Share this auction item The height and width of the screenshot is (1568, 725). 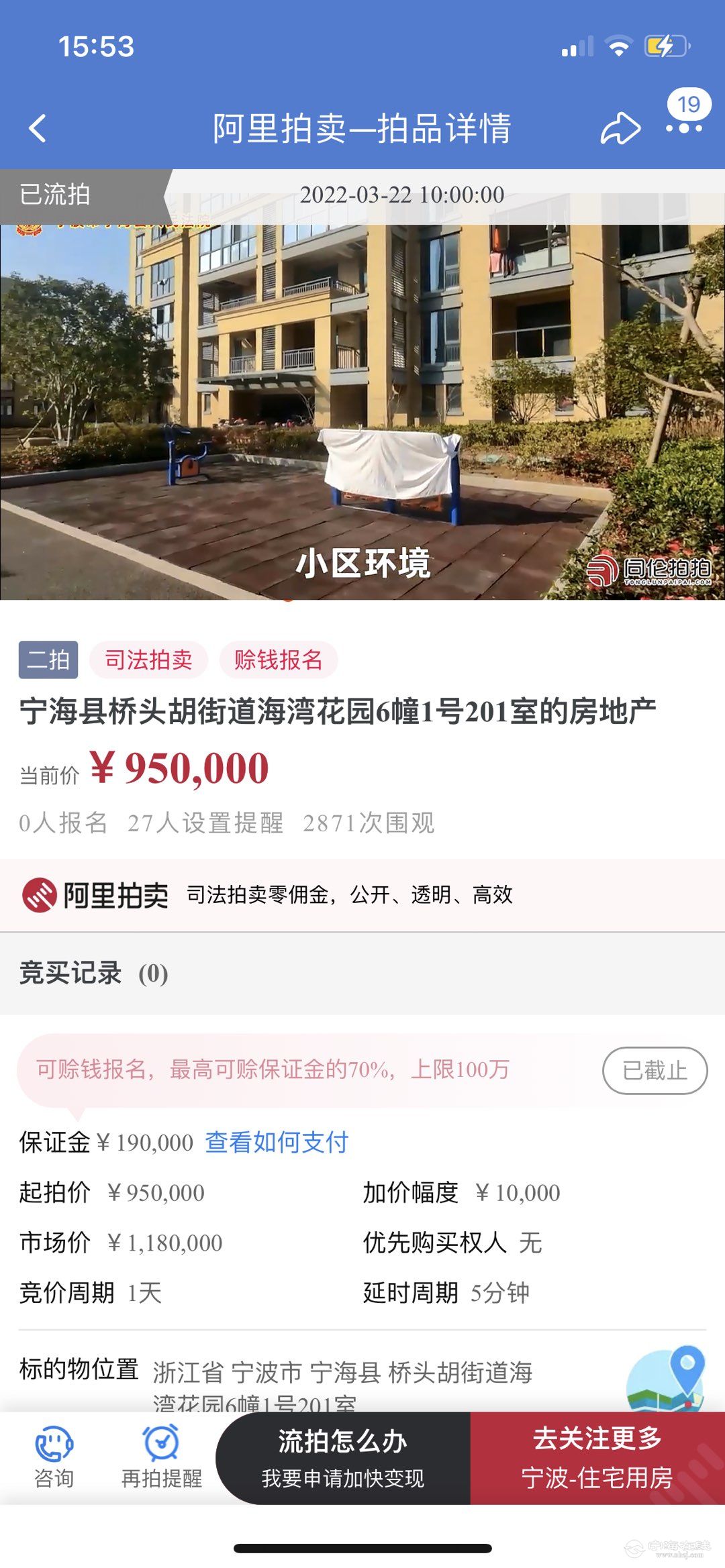point(620,128)
